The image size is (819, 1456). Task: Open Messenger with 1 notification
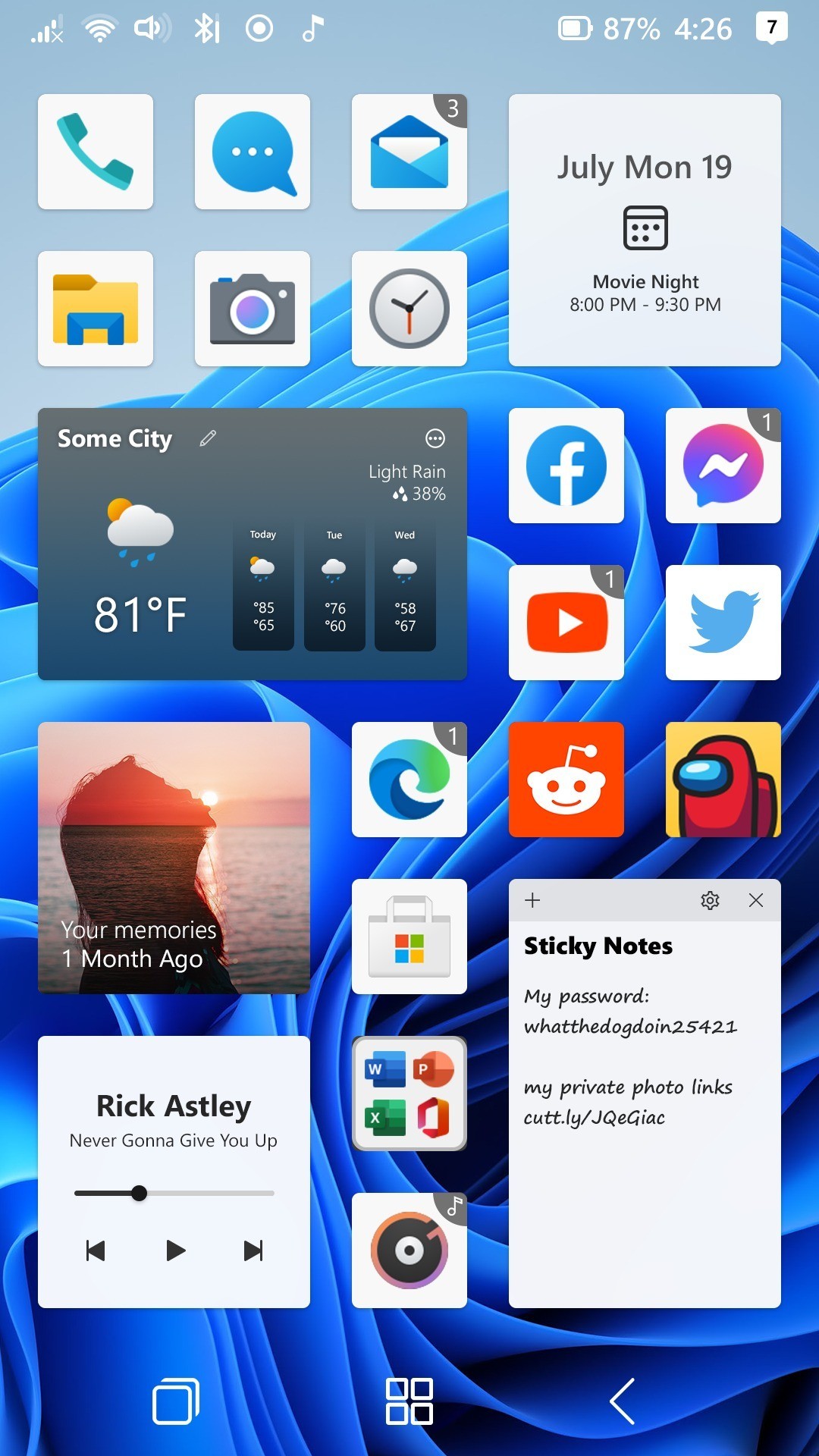coord(723,466)
